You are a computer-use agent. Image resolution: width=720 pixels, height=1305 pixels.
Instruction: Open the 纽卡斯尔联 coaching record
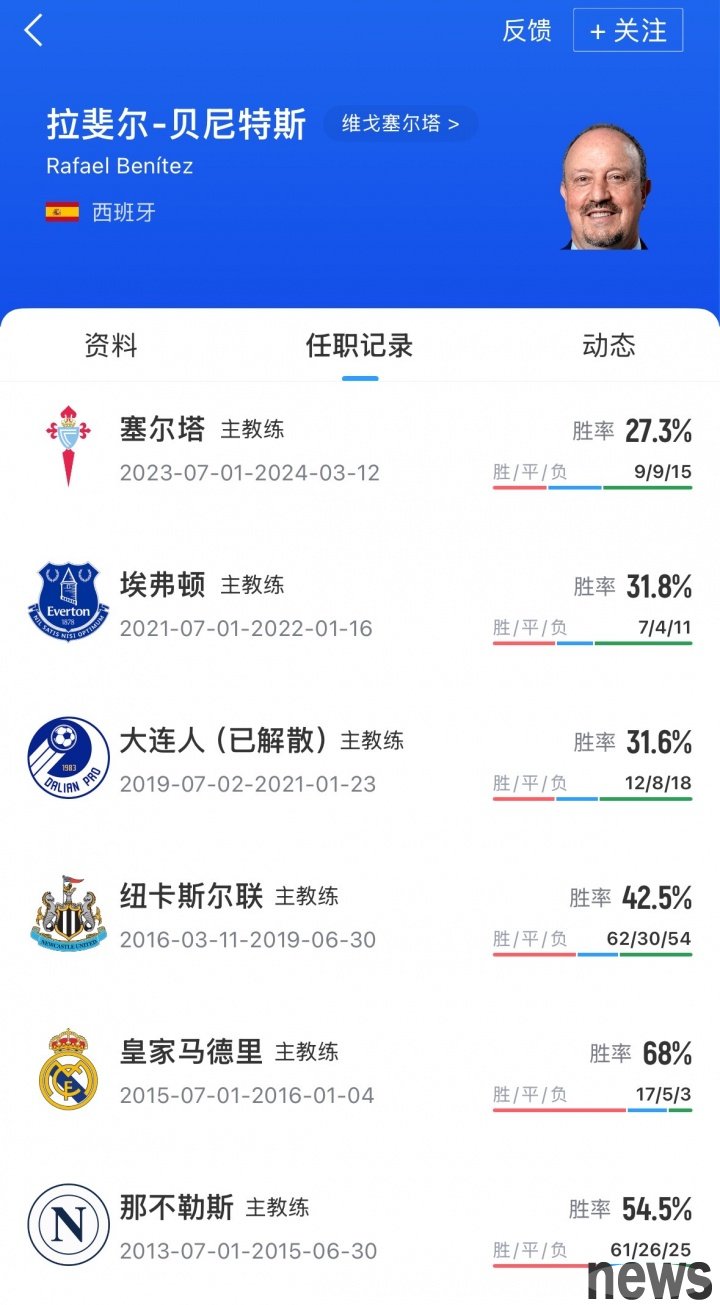(x=360, y=916)
